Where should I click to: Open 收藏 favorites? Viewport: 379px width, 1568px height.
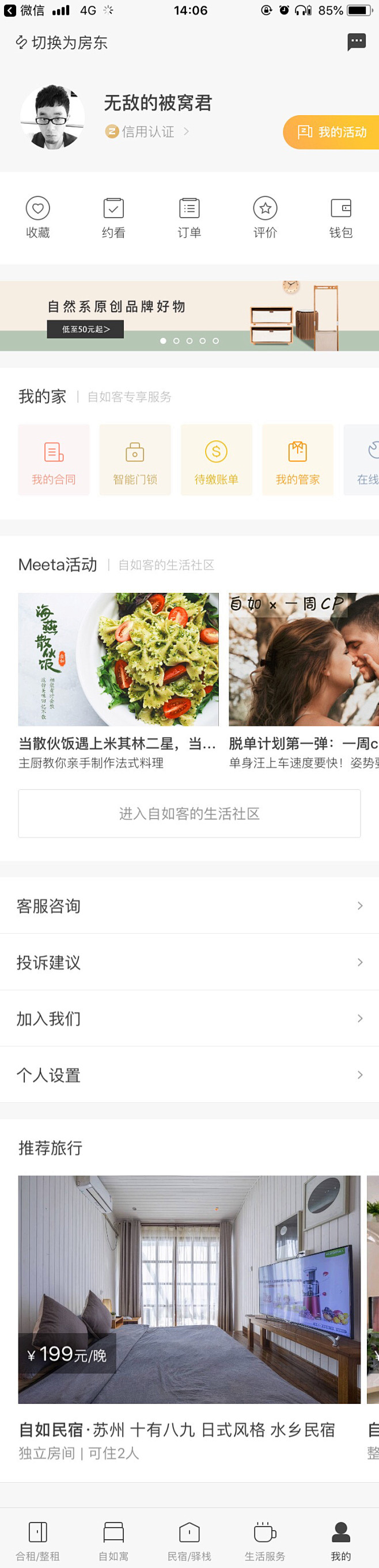tap(38, 218)
